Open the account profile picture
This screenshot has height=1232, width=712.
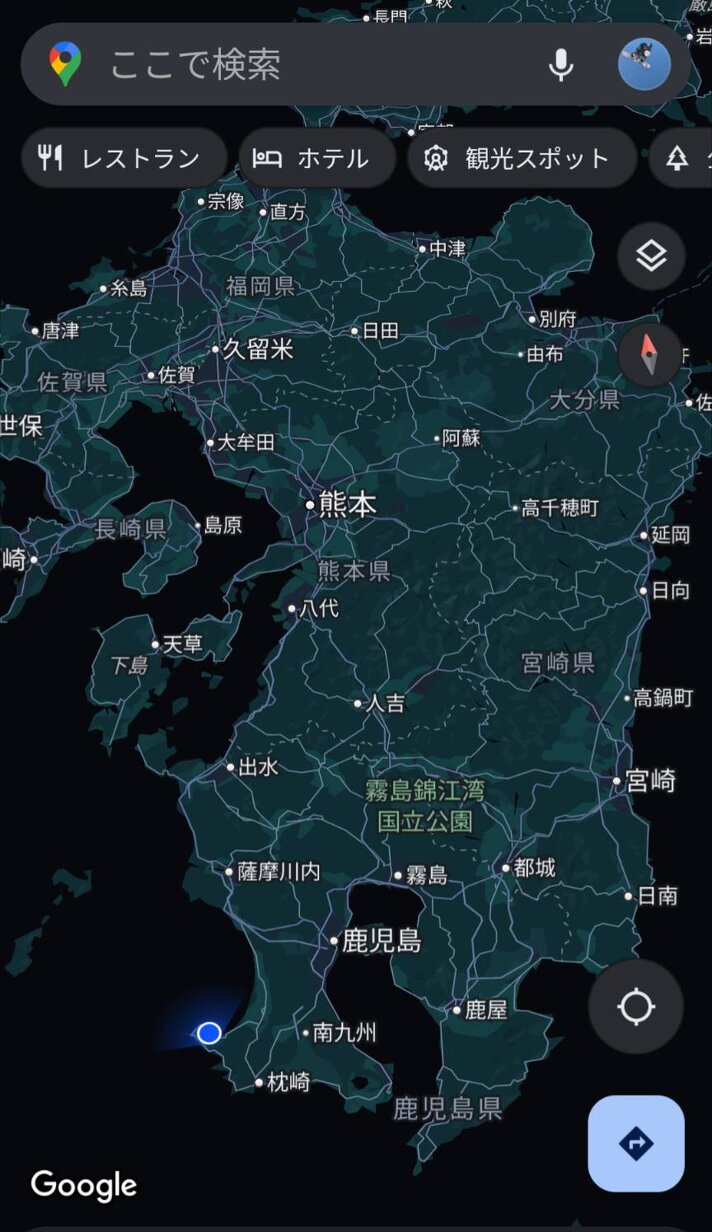(x=644, y=65)
